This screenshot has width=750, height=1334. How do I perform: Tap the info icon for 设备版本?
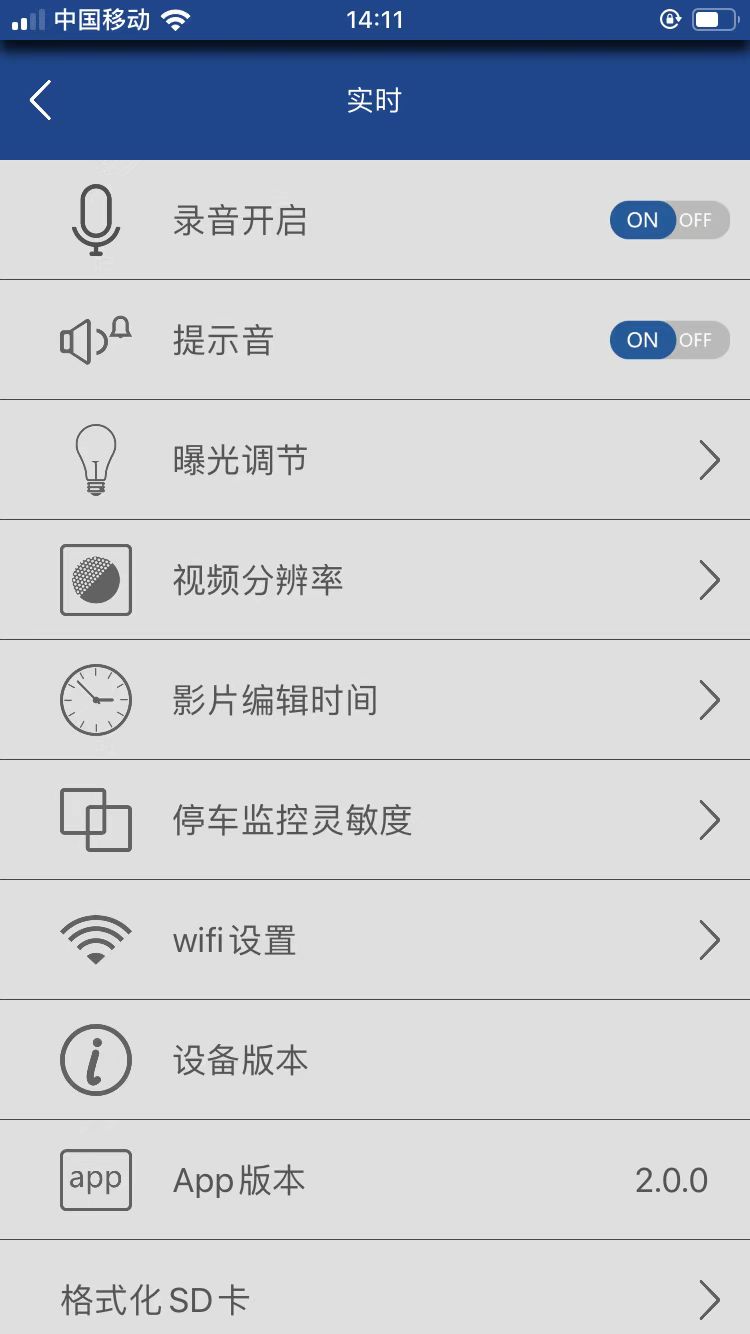(x=96, y=1059)
